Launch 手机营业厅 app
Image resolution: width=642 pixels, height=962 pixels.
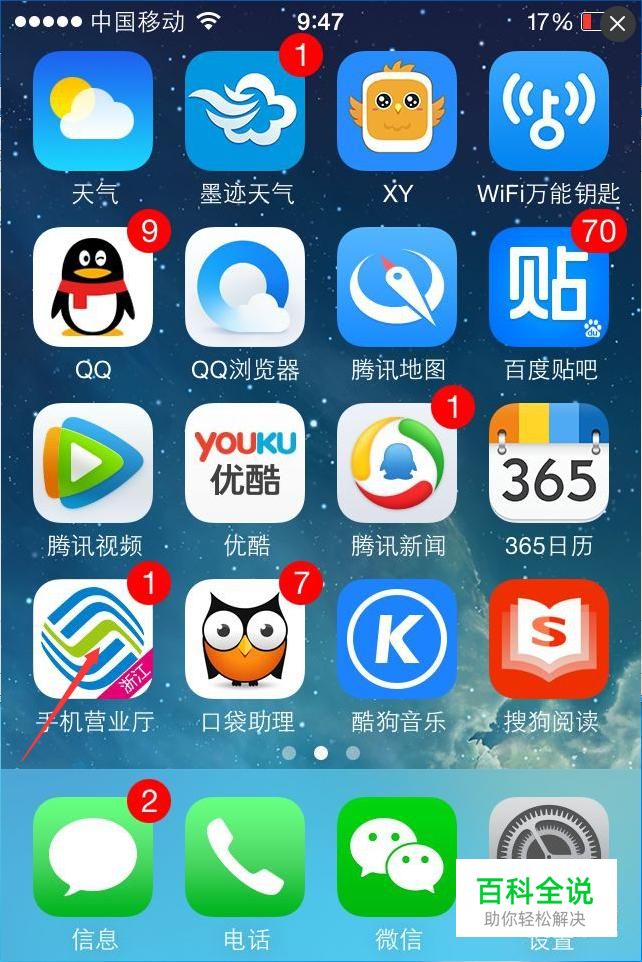coord(93,639)
